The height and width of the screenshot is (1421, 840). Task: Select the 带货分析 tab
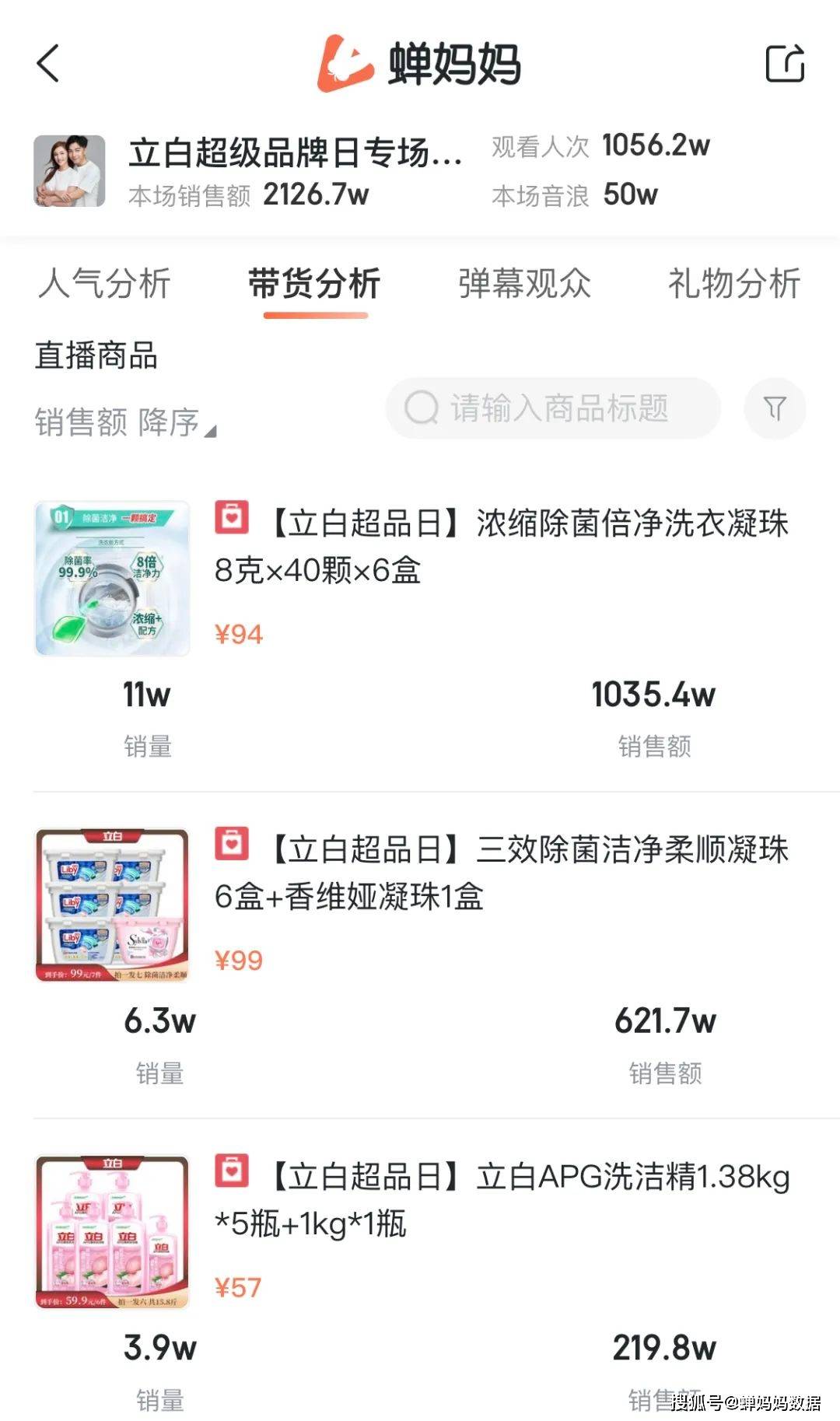click(x=314, y=283)
